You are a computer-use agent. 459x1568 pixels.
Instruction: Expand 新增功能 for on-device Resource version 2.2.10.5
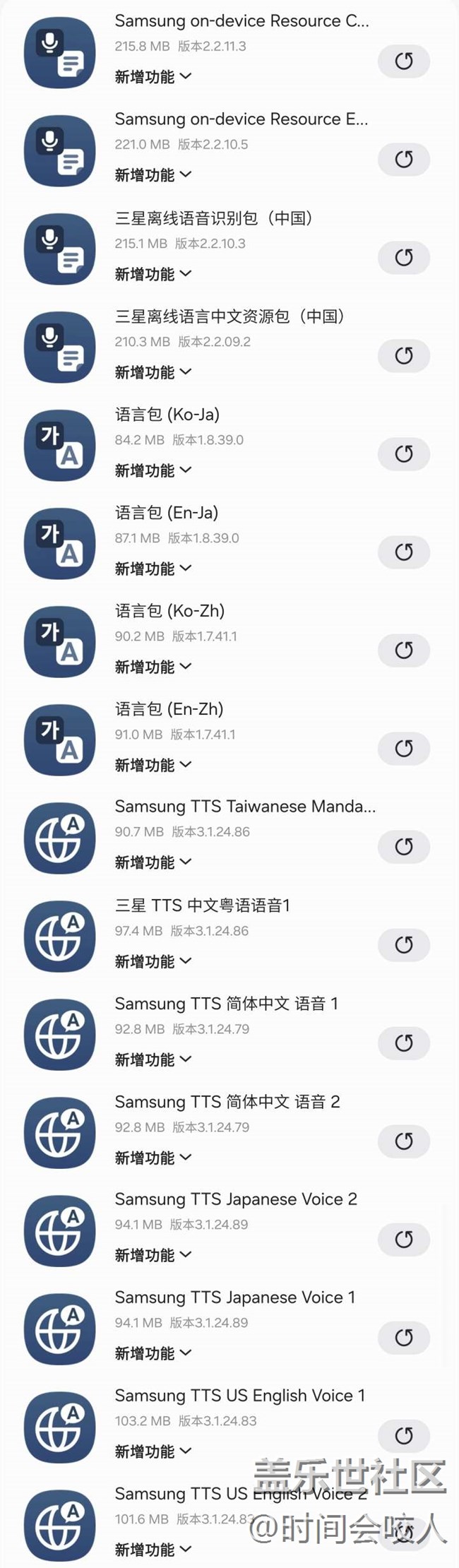tap(153, 174)
